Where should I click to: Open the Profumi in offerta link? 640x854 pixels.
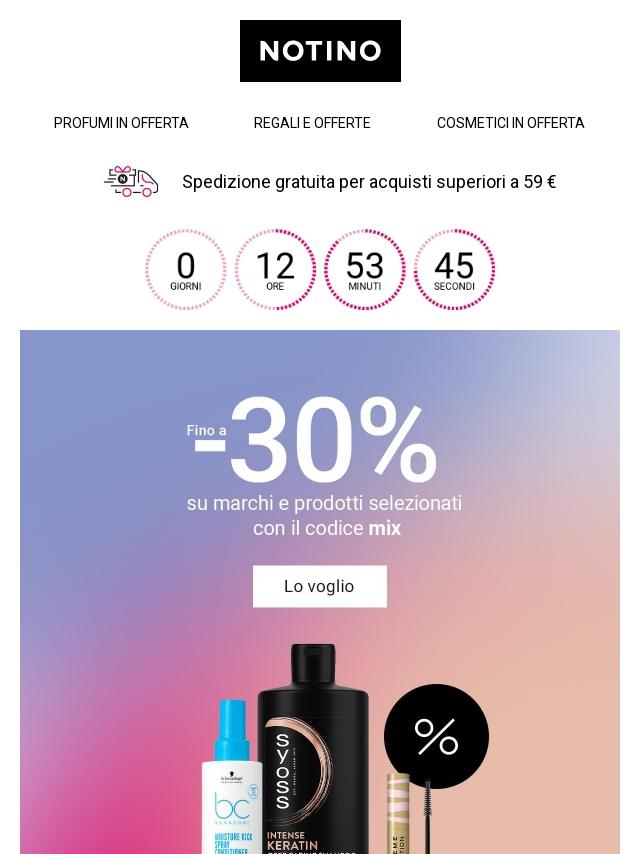click(x=121, y=123)
